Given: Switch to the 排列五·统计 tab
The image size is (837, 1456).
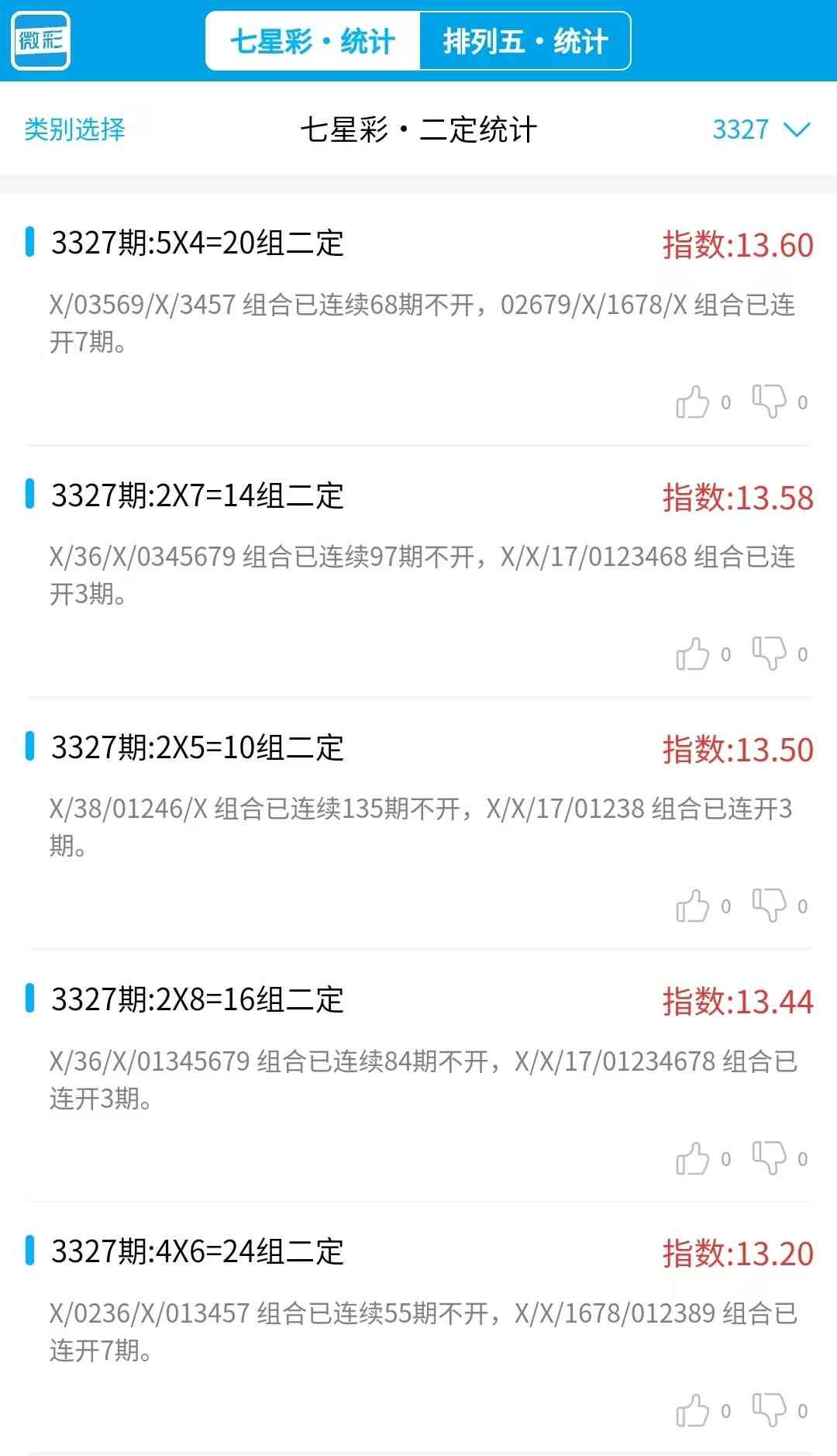Looking at the screenshot, I should pos(525,41).
